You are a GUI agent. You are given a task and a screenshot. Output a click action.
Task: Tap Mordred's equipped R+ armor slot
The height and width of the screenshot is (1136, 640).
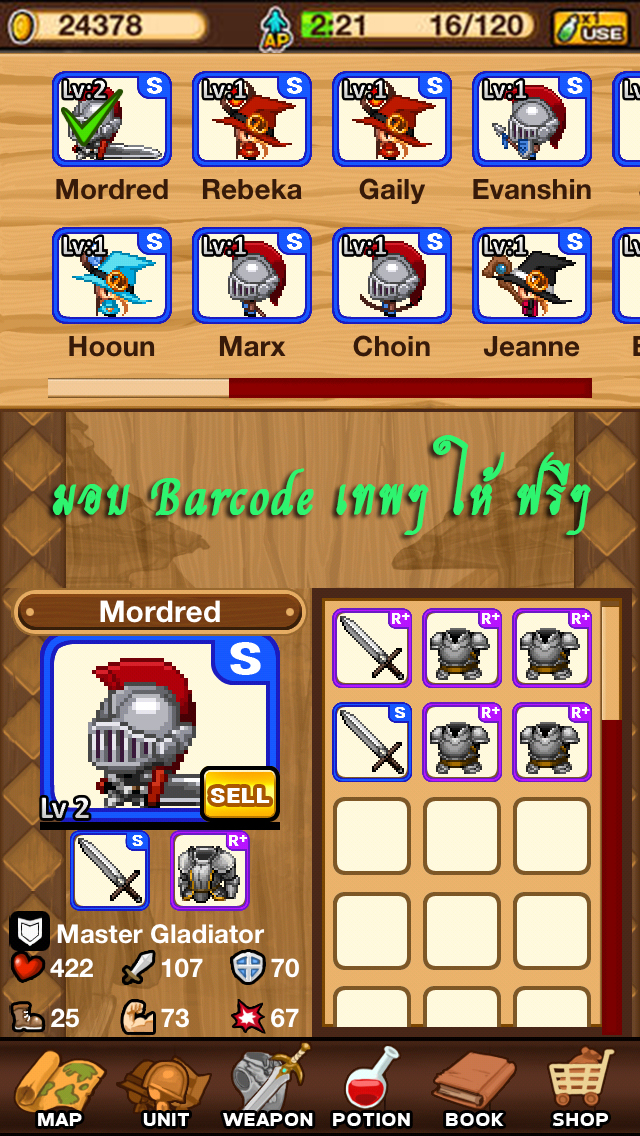[209, 870]
